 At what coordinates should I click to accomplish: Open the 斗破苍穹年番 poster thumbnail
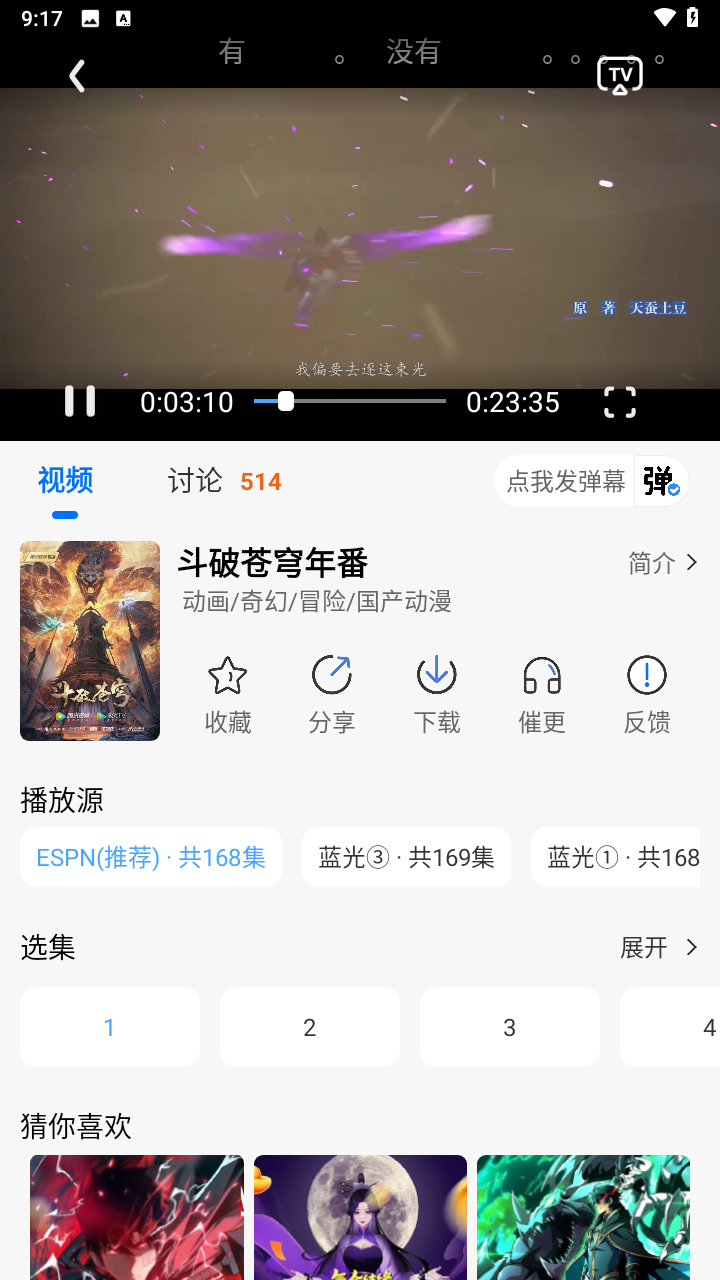[89, 641]
